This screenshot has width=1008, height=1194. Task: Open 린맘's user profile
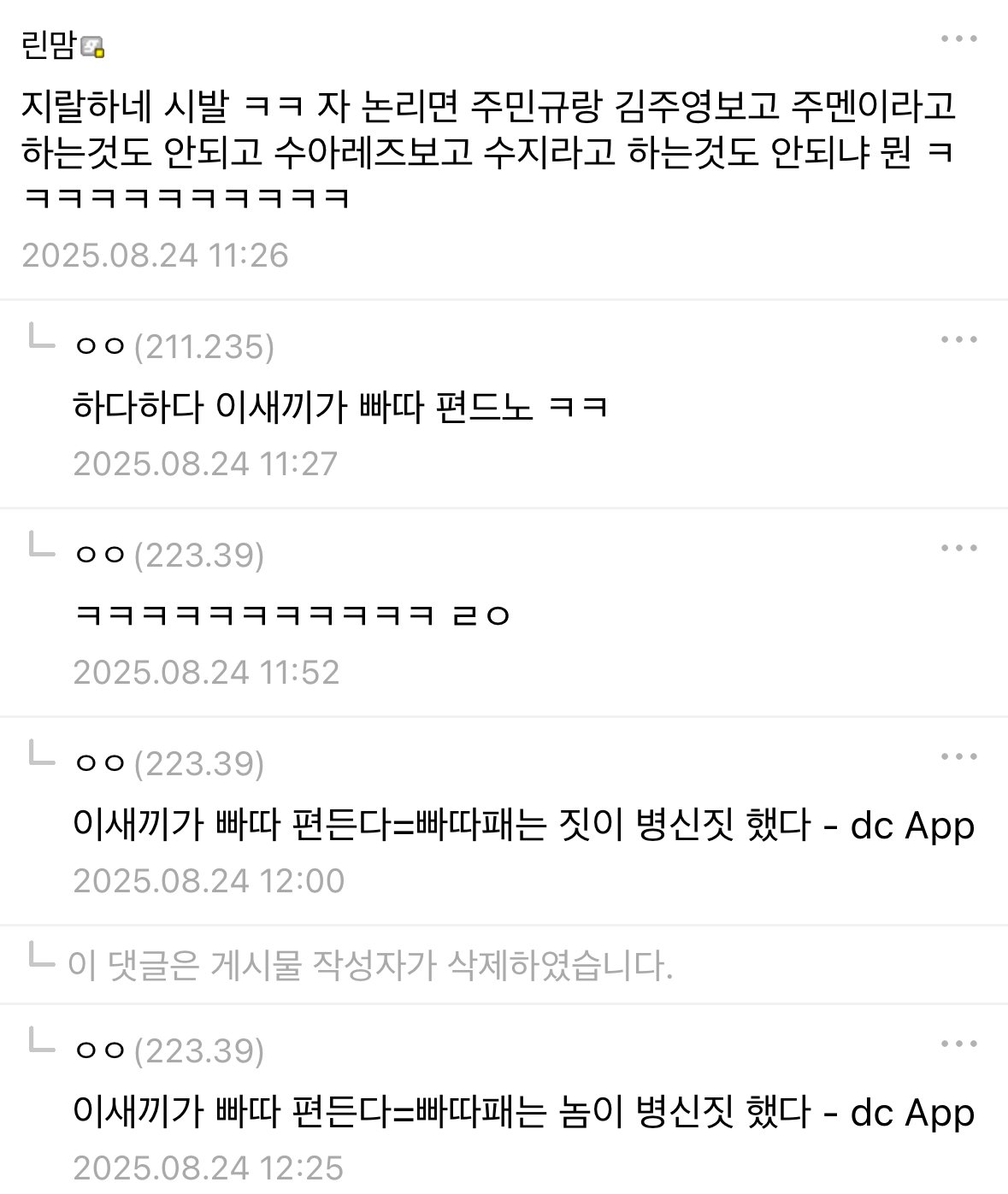pos(50,45)
